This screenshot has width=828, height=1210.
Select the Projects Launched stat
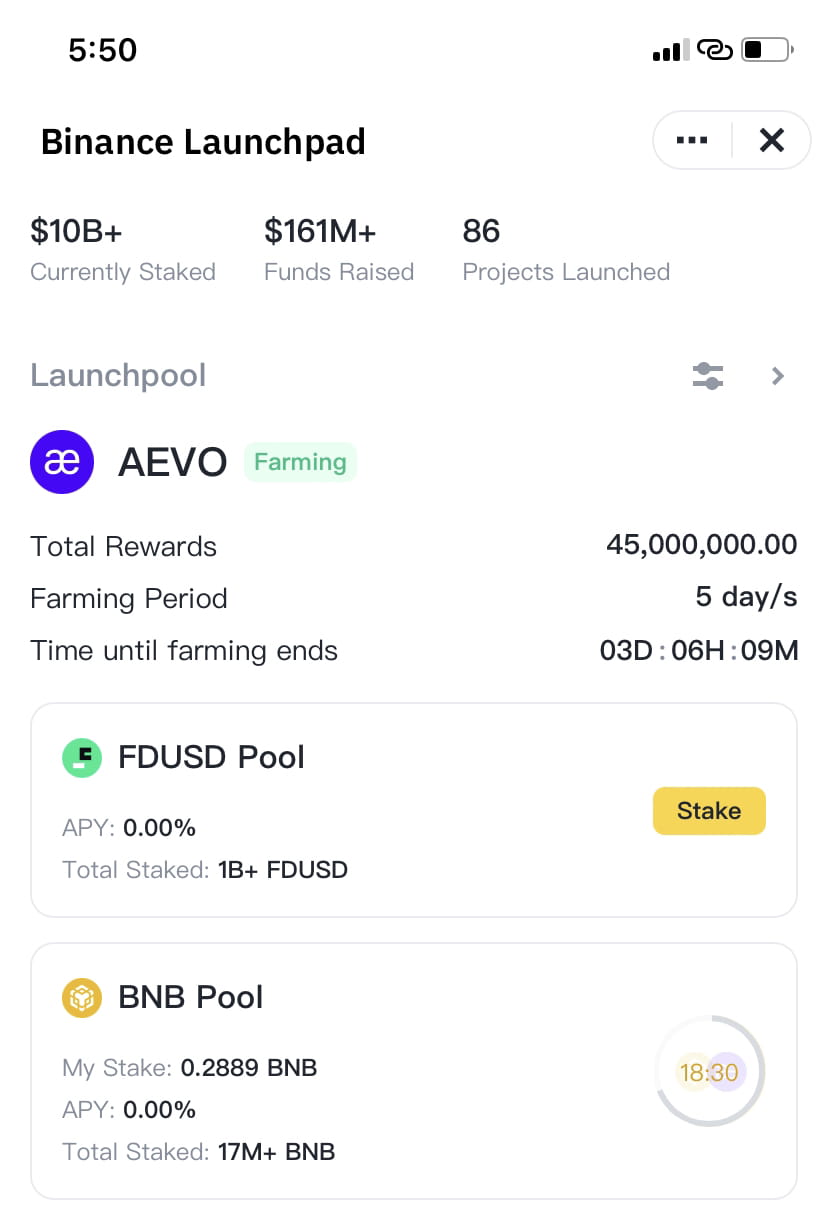click(565, 248)
